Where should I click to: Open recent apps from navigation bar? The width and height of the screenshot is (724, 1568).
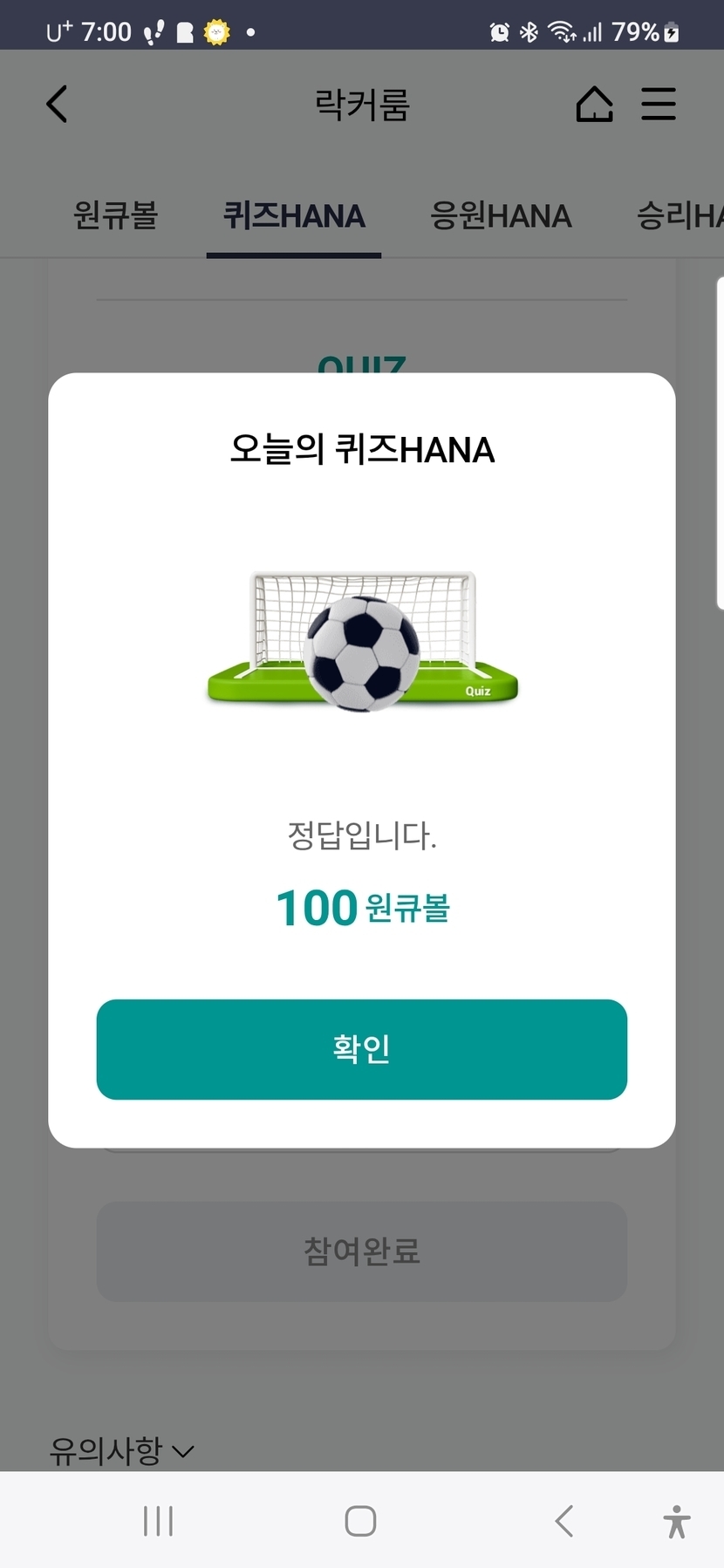pos(158,1521)
